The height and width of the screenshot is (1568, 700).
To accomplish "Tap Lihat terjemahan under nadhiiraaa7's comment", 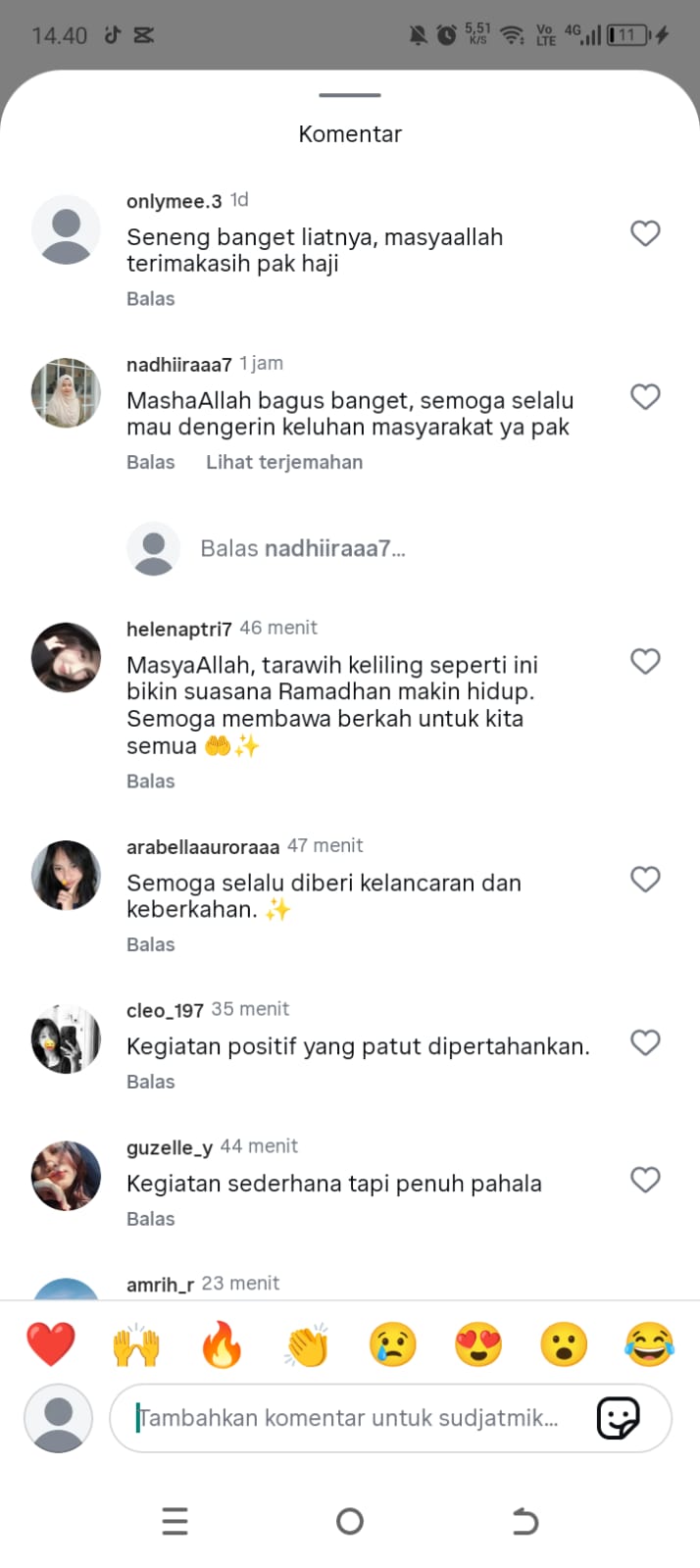I will click(284, 462).
